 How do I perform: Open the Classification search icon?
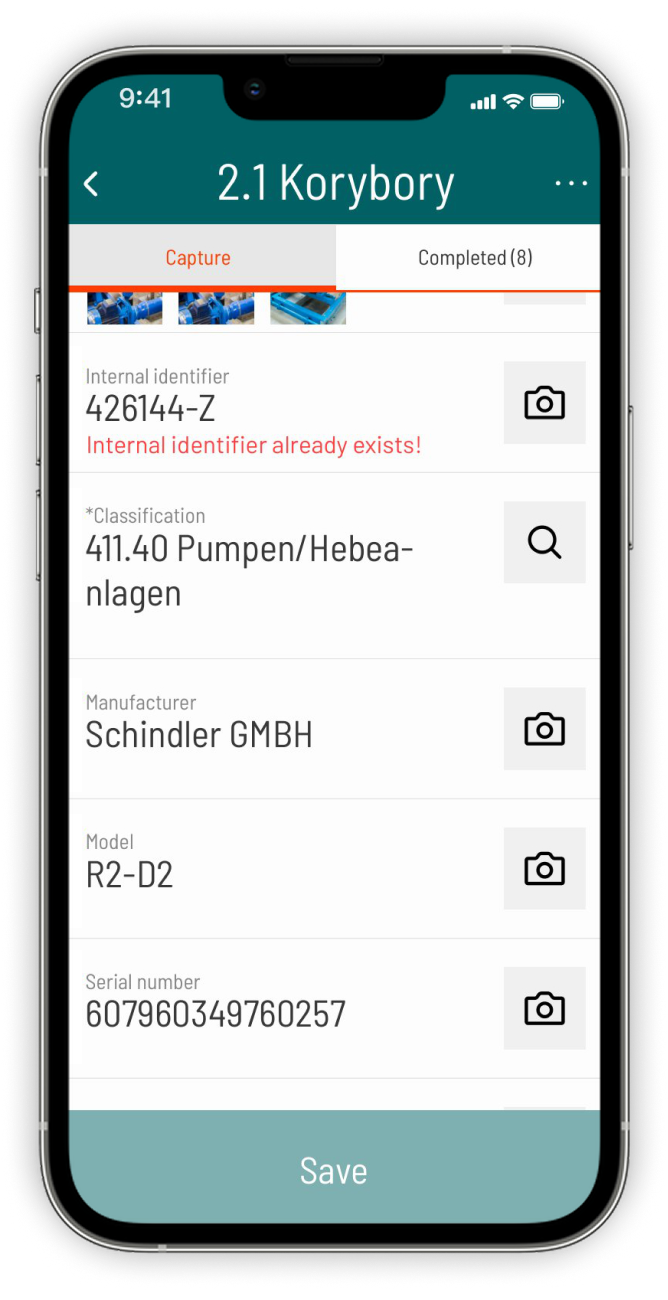pos(545,543)
